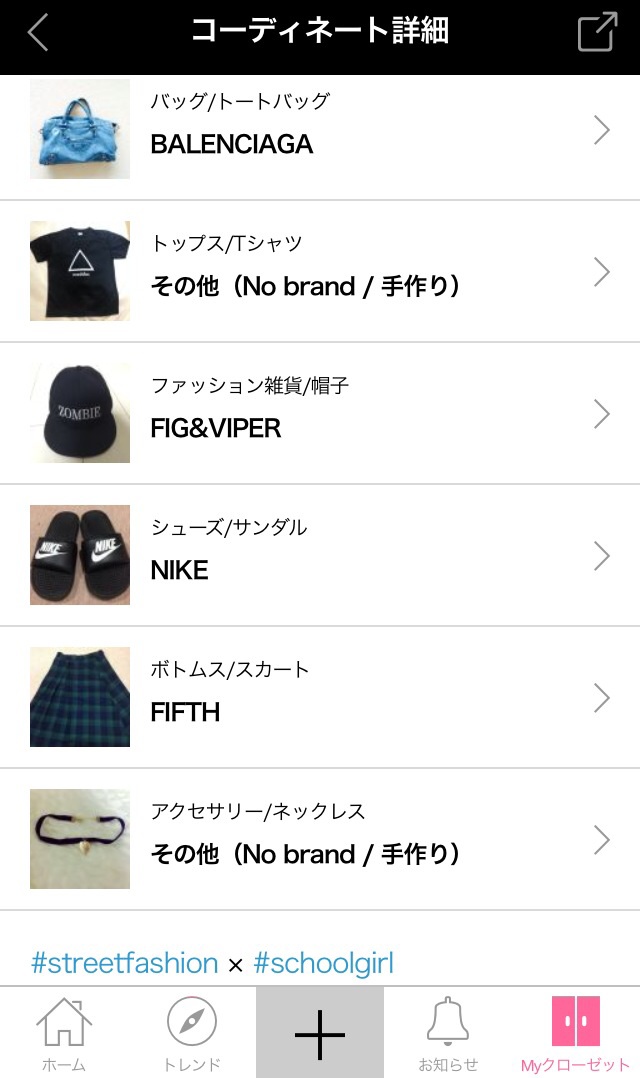The height and width of the screenshot is (1078, 640).
Task: View the FIG&VIPER hat item
Action: click(320, 413)
